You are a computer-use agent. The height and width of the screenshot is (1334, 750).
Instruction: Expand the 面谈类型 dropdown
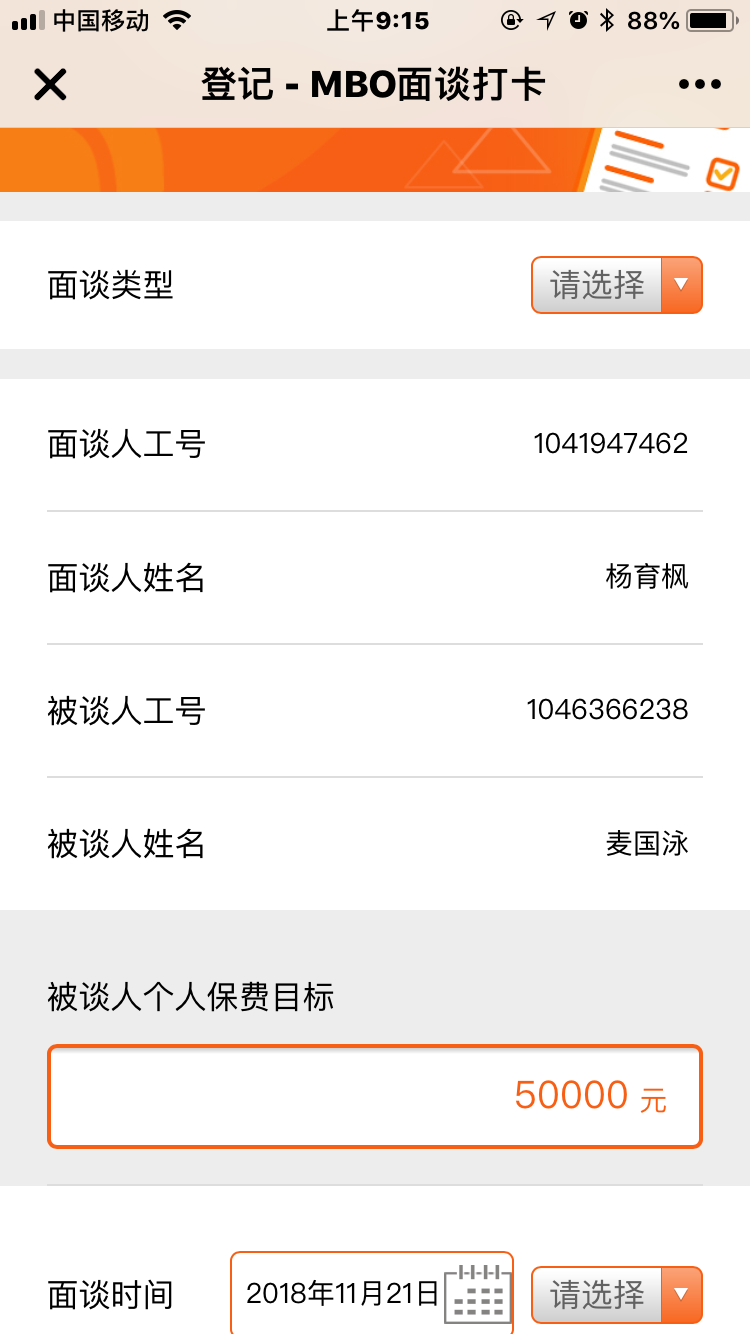616,286
